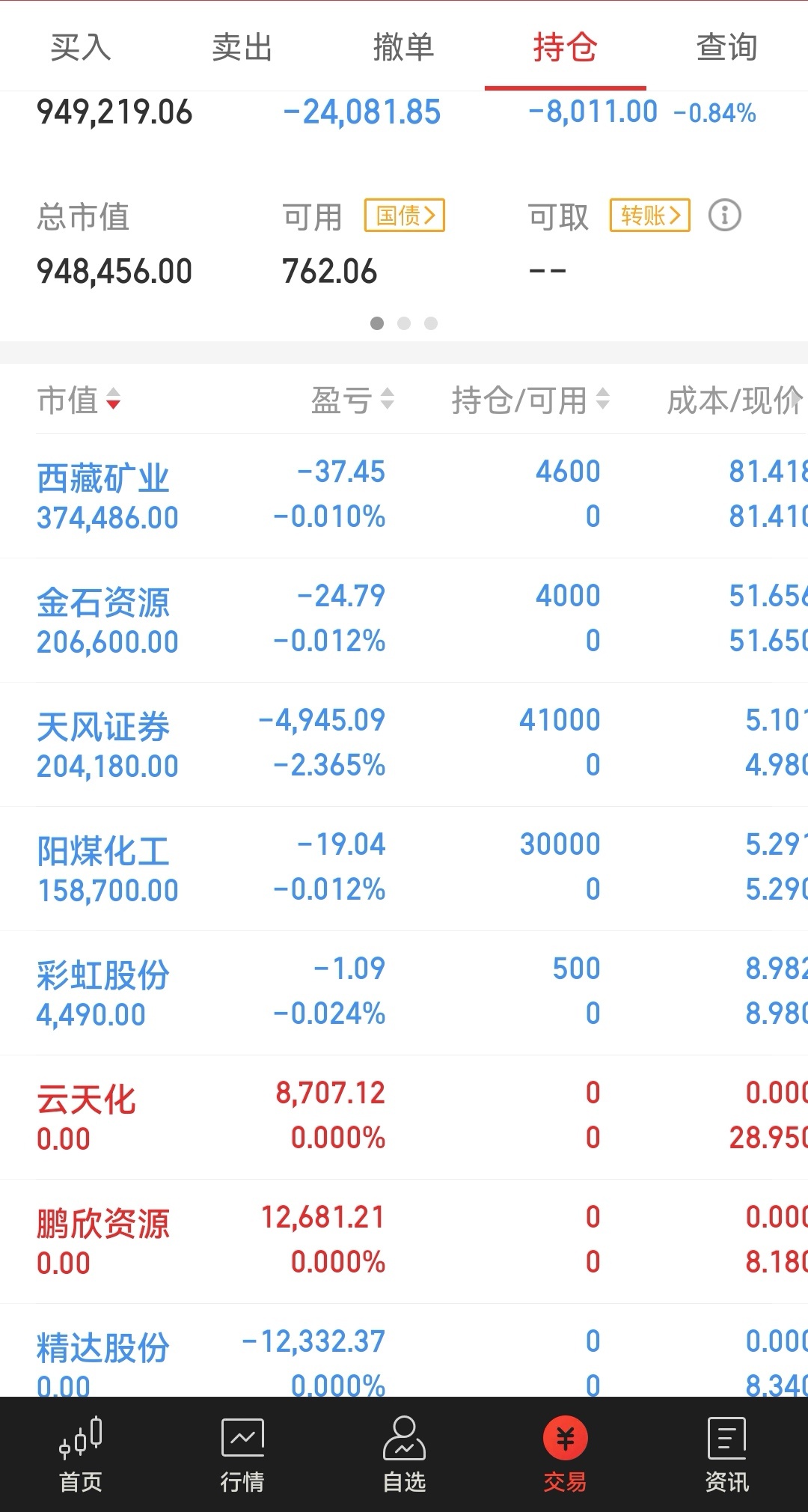Tap the 转账 button next to 可取
Screen dimensions: 808x1512
point(650,216)
